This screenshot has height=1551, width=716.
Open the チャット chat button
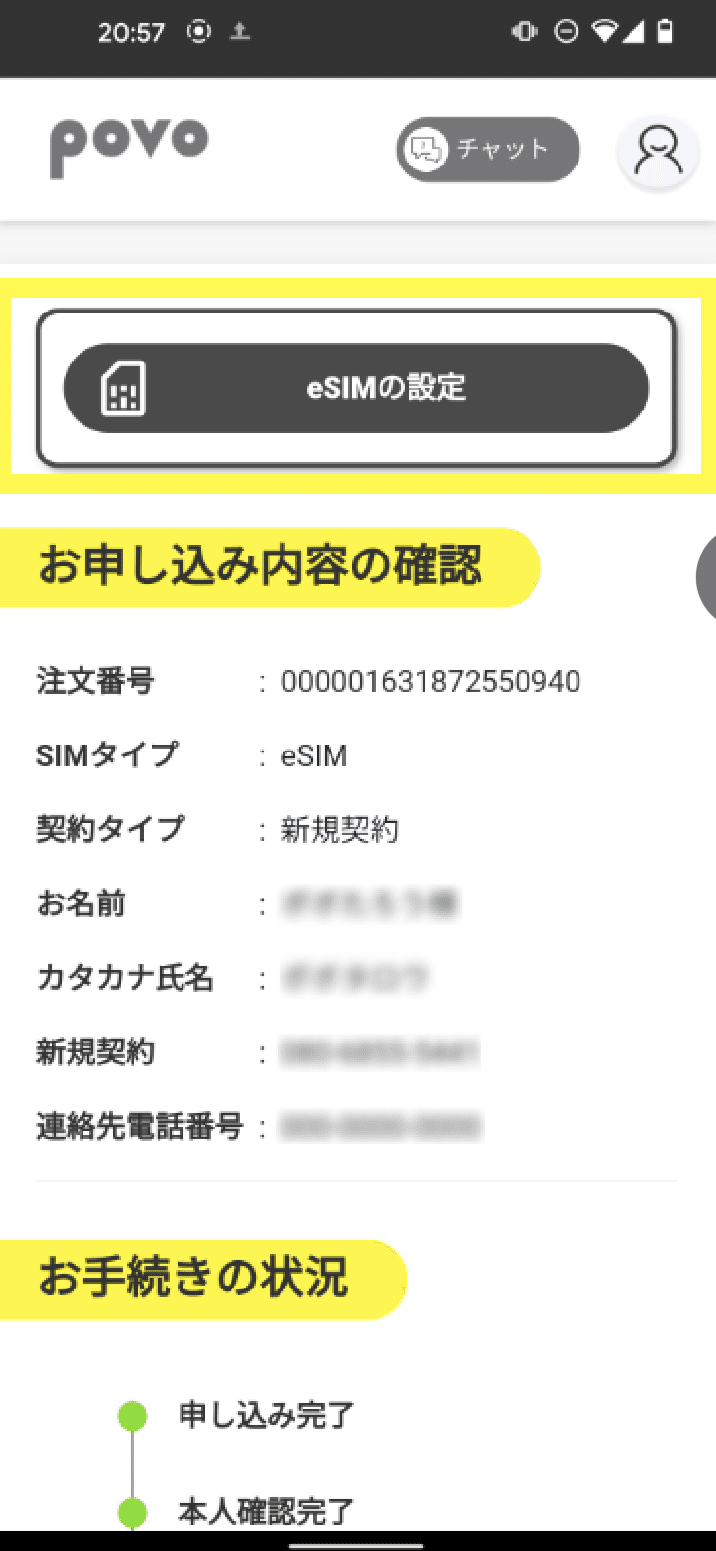[x=488, y=150]
